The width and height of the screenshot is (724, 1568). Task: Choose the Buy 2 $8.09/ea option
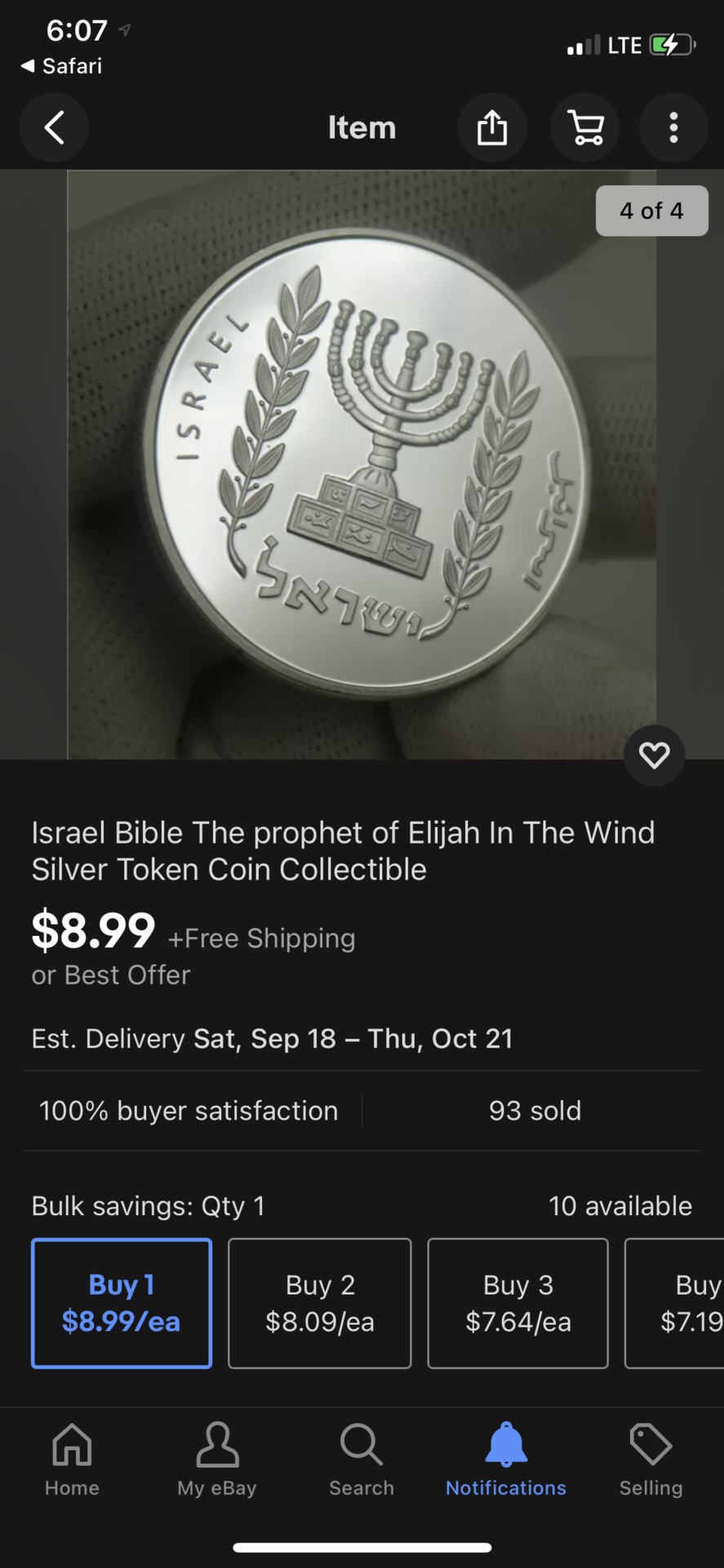point(319,1303)
